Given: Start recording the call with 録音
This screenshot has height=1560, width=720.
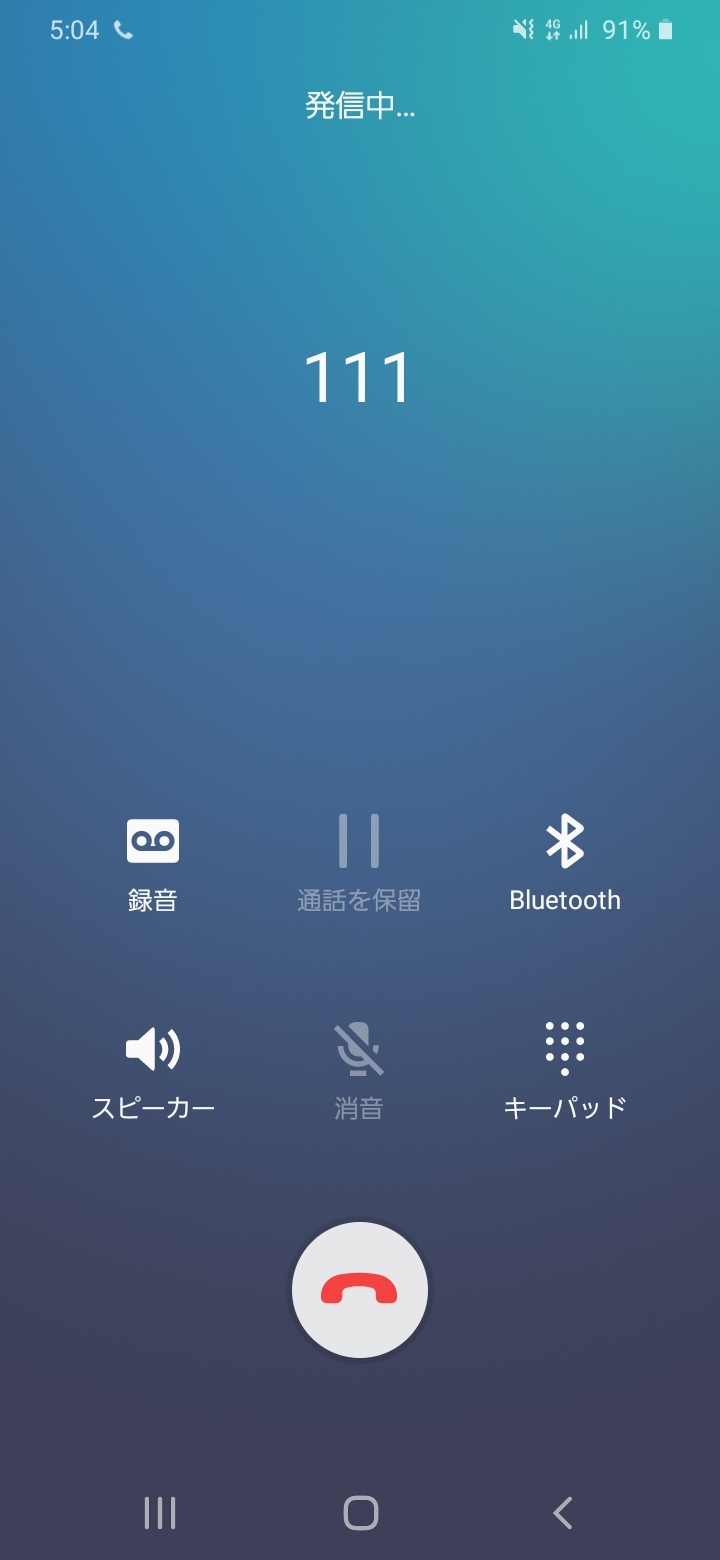Looking at the screenshot, I should 153,865.
